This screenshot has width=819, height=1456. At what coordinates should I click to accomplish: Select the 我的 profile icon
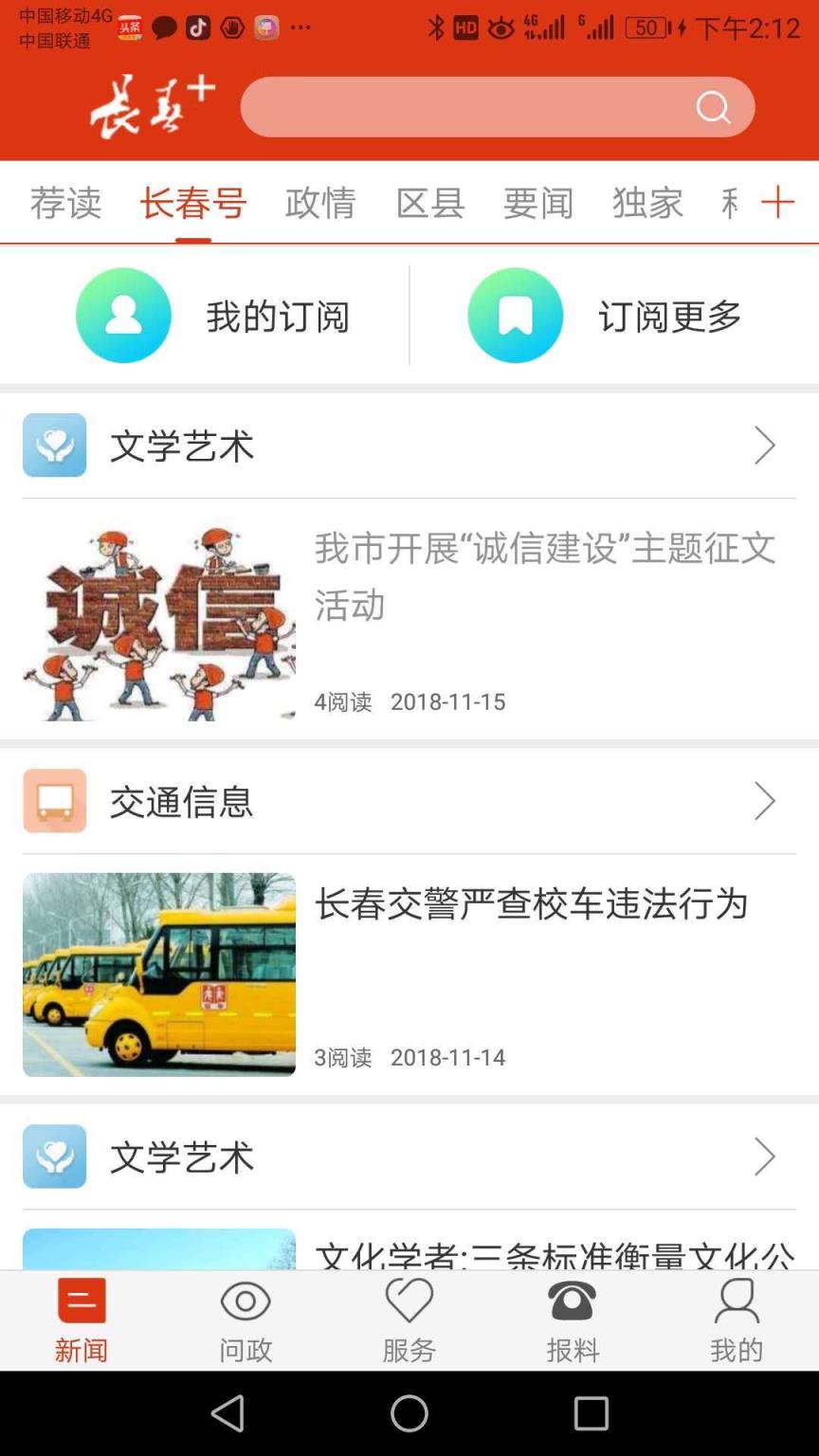click(x=737, y=1300)
